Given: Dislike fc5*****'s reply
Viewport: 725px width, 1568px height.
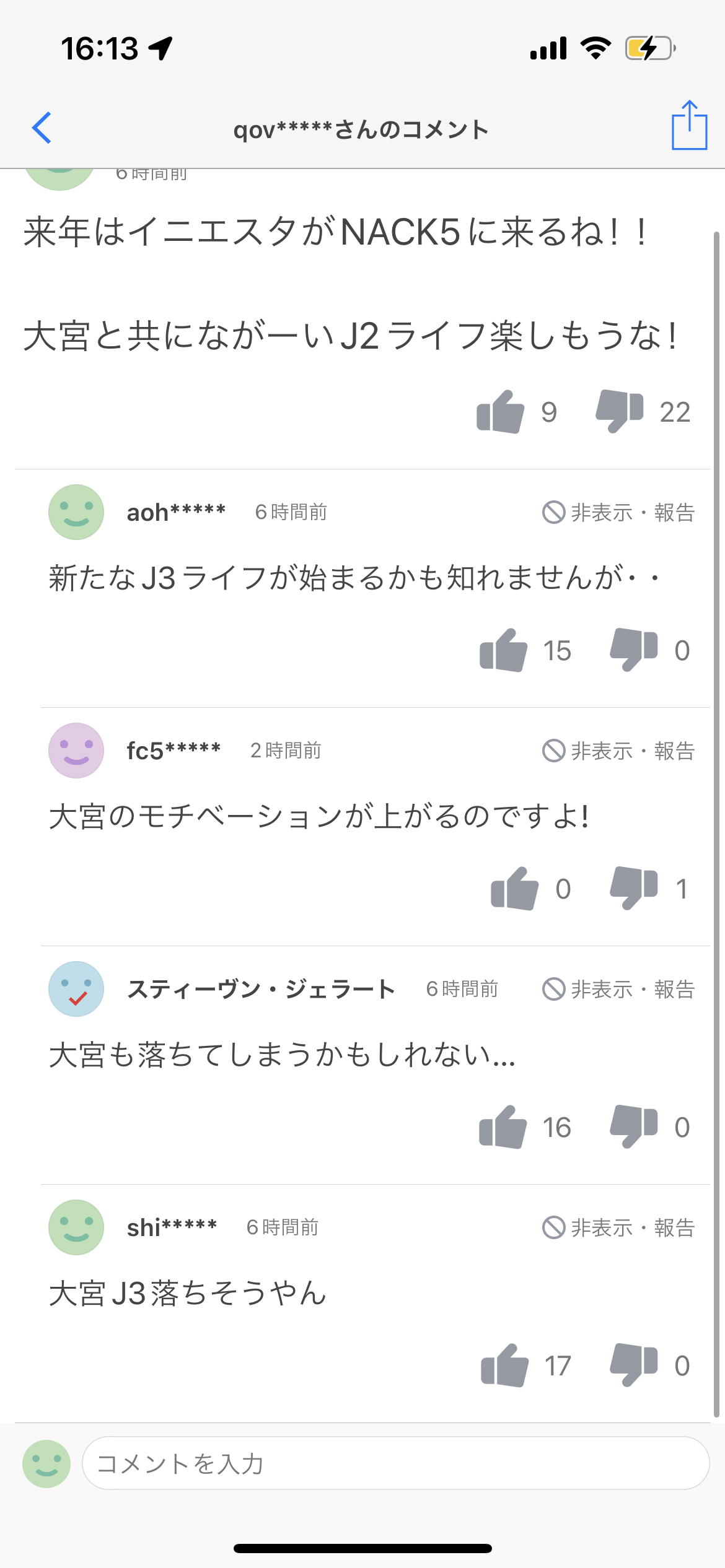Looking at the screenshot, I should [633, 889].
